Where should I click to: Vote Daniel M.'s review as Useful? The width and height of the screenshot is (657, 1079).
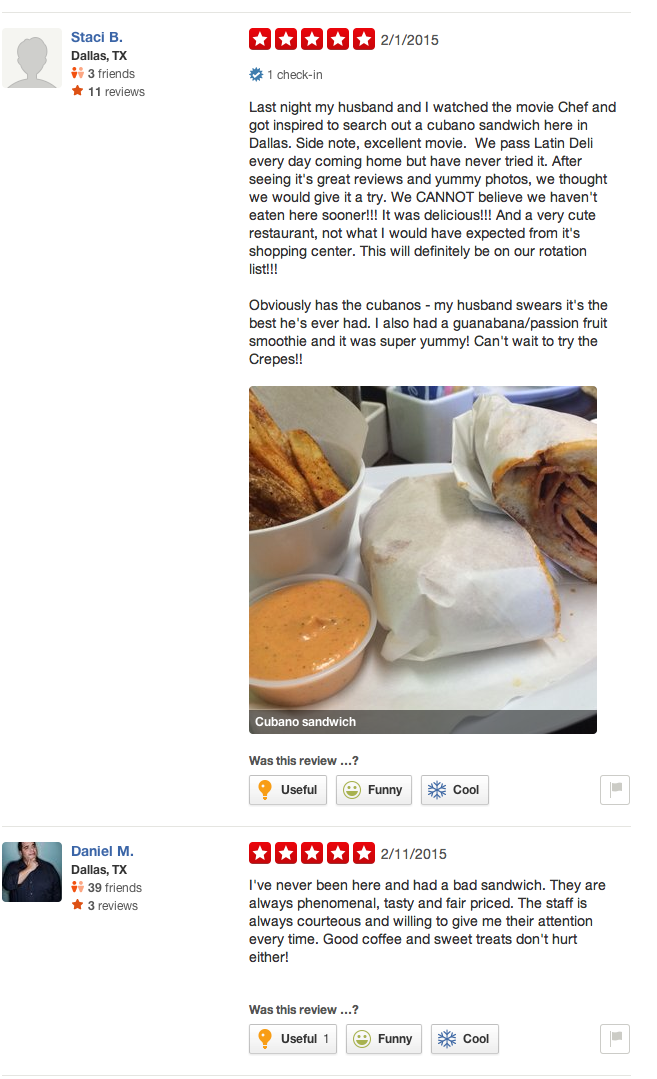[x=293, y=1039]
